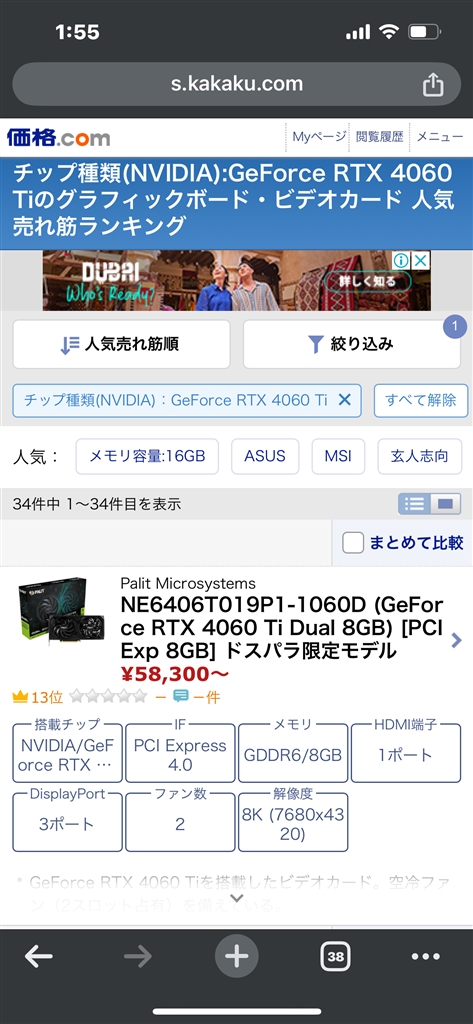Check the まとめて比較 checkbox
Viewport: 473px width, 1024px height.
click(353, 543)
